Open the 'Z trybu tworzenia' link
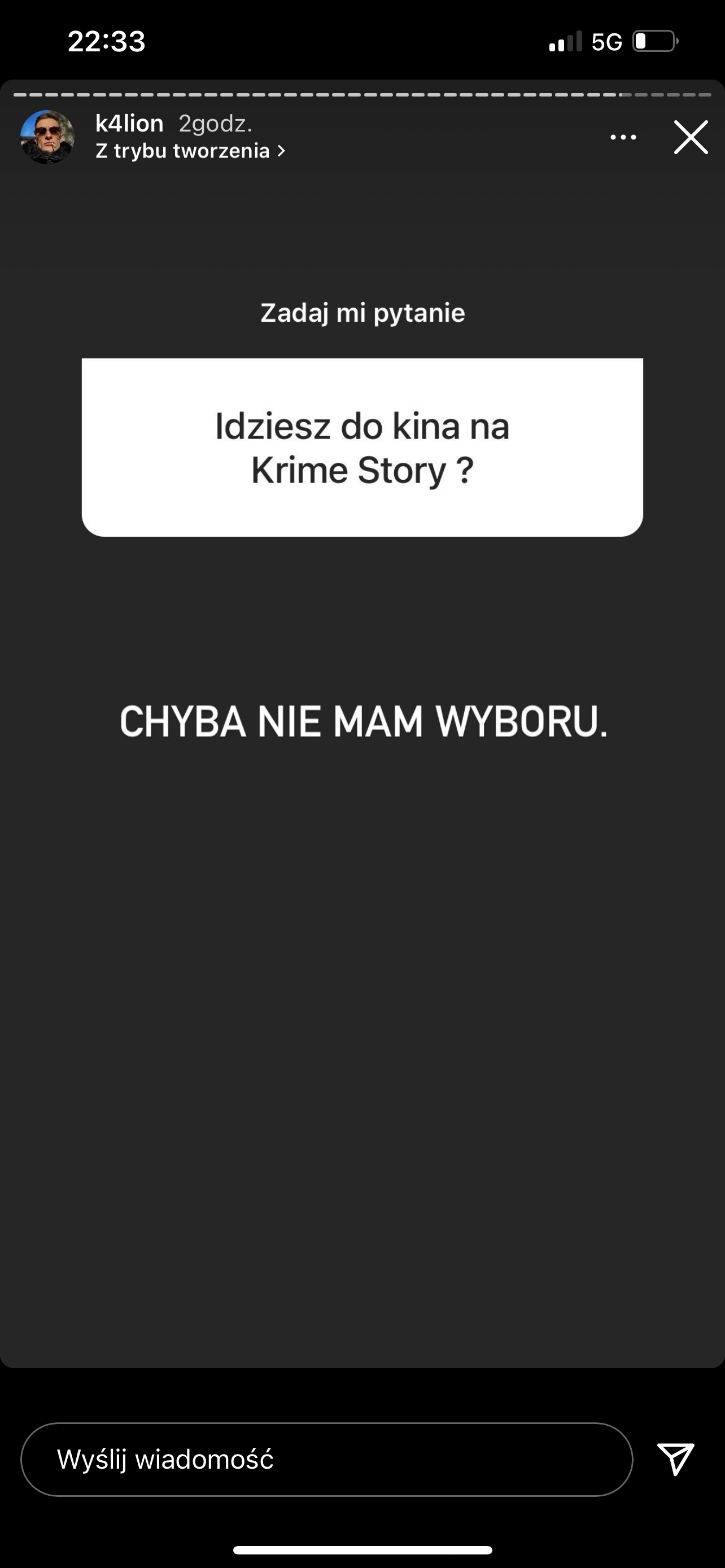 190,151
